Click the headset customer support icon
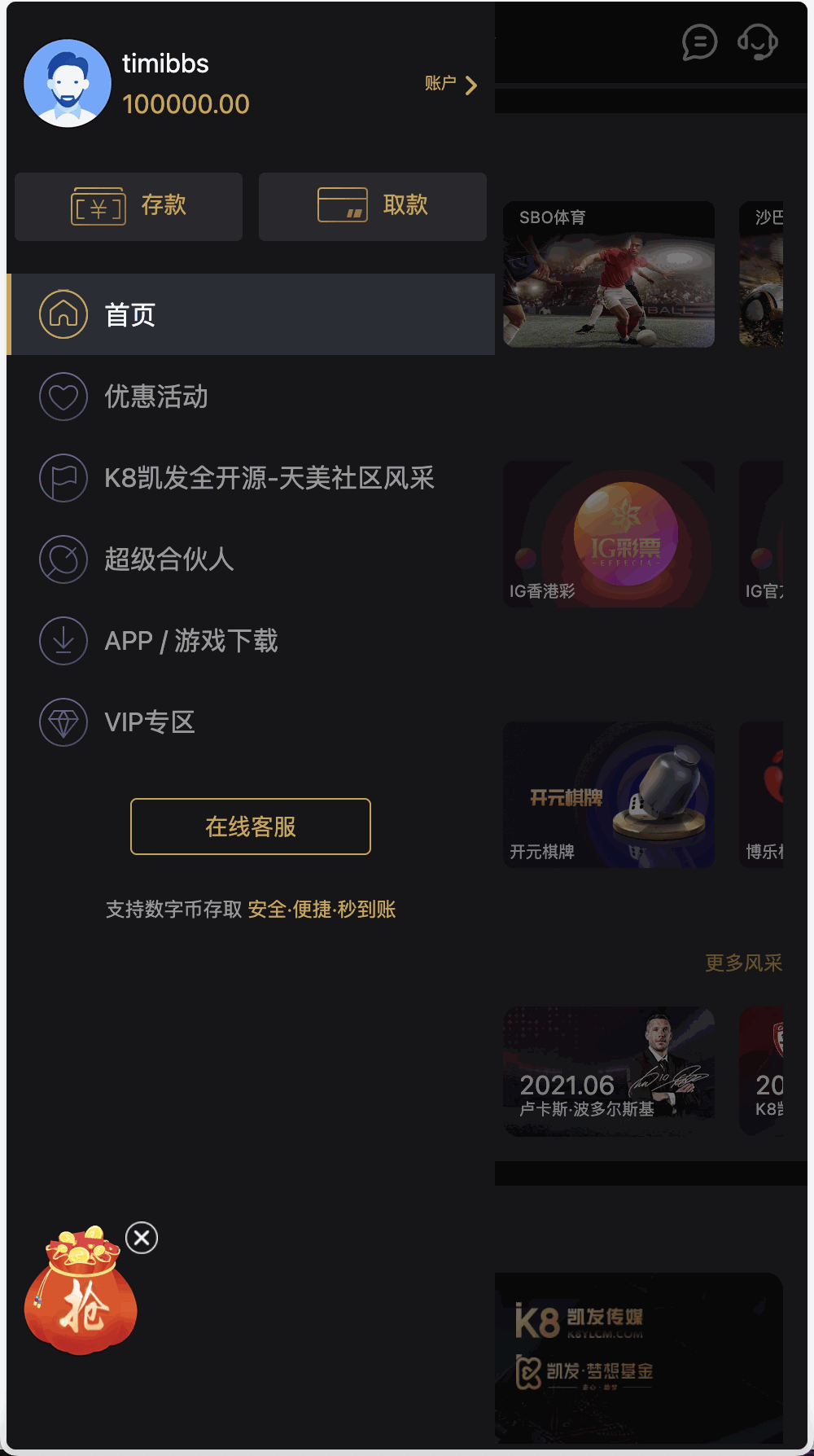Viewport: 814px width, 1456px height. [756, 43]
